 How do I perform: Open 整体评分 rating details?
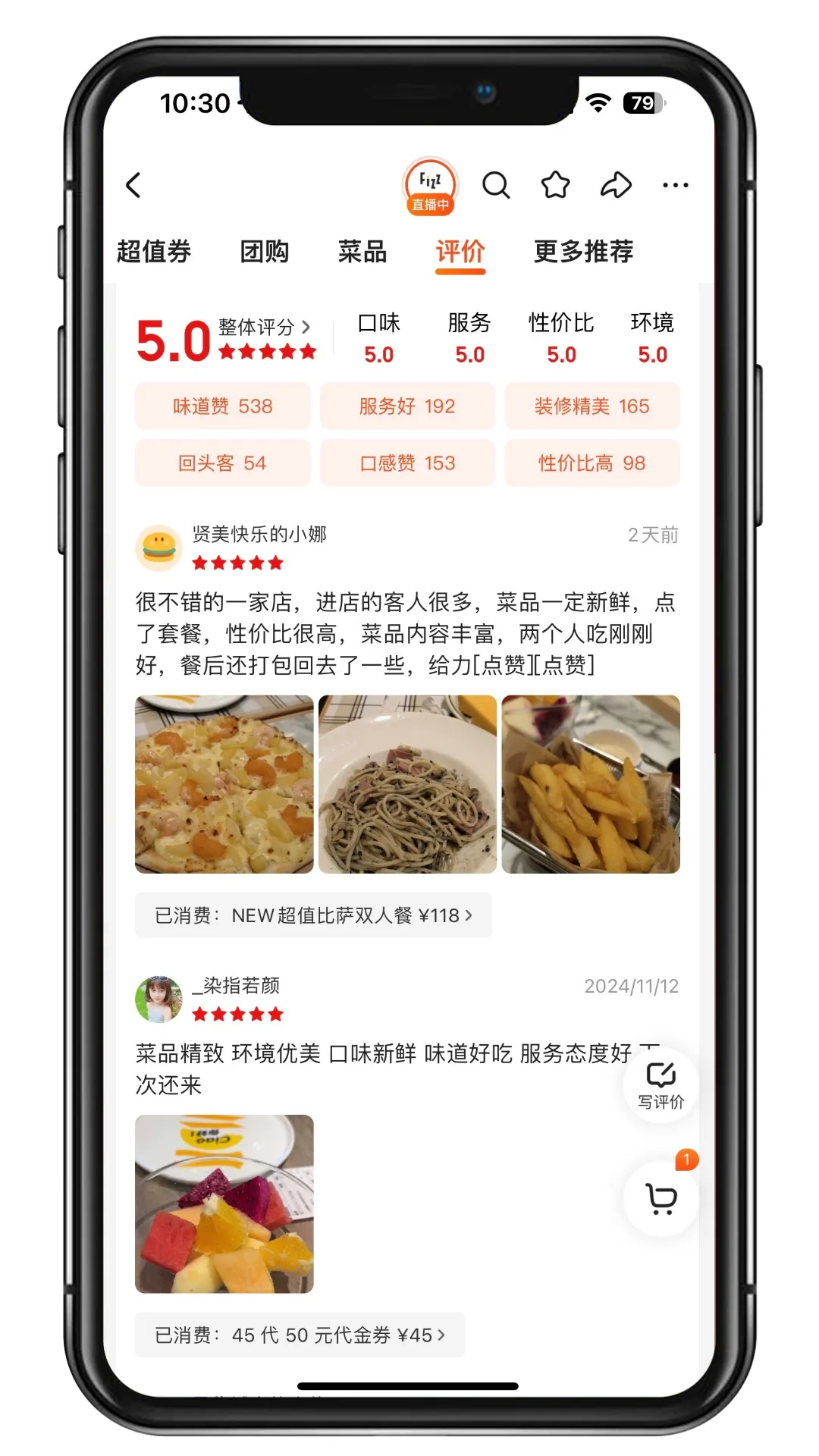264,327
